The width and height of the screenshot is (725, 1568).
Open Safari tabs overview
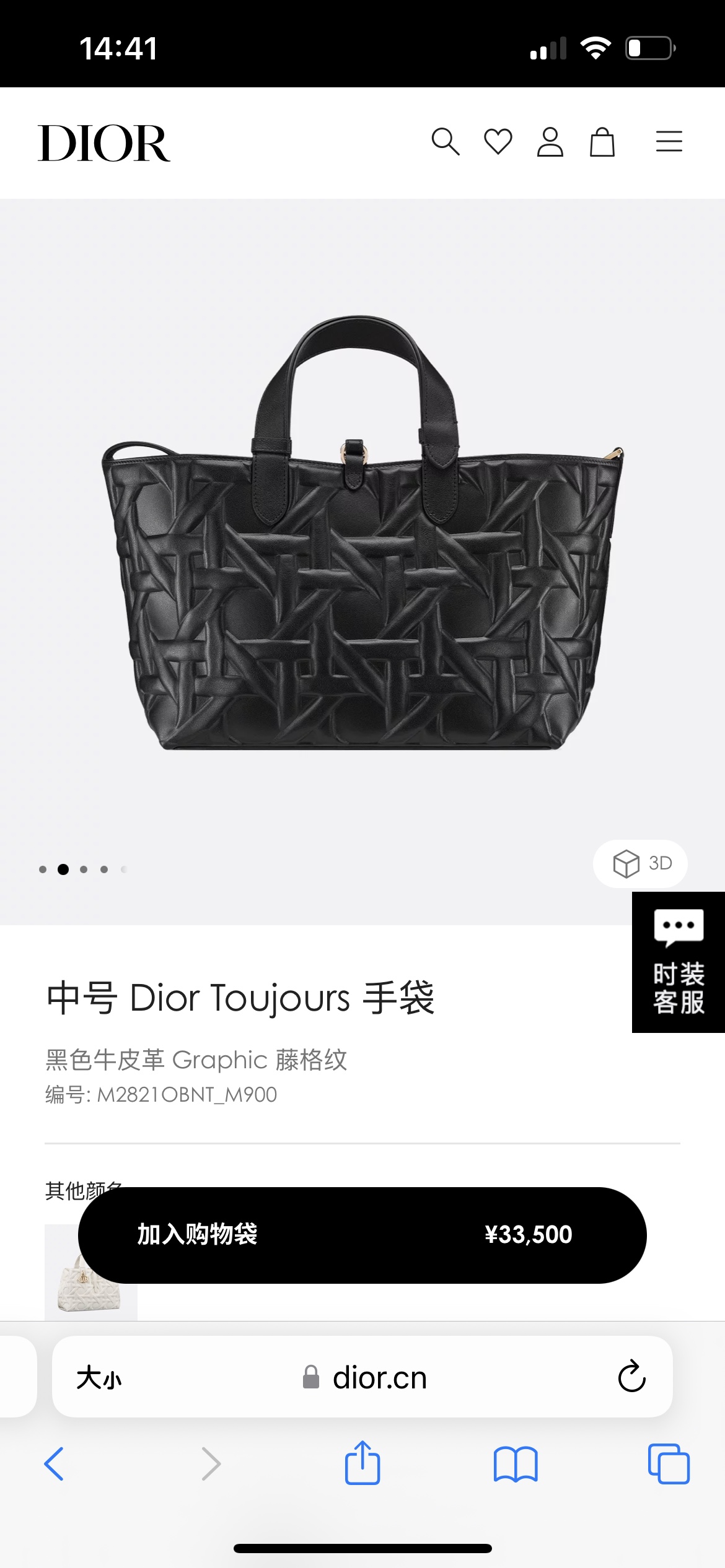669,1464
